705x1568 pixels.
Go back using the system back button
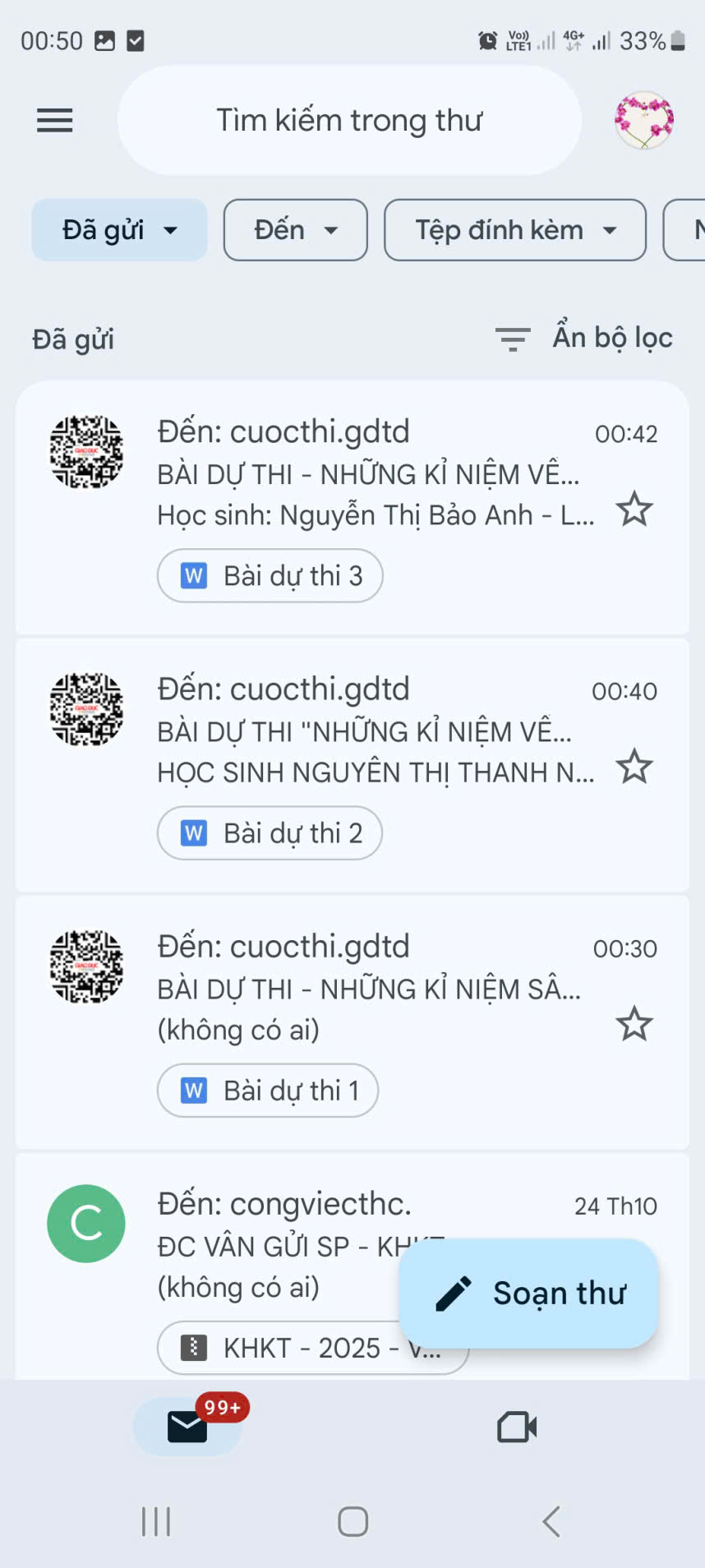click(551, 1521)
